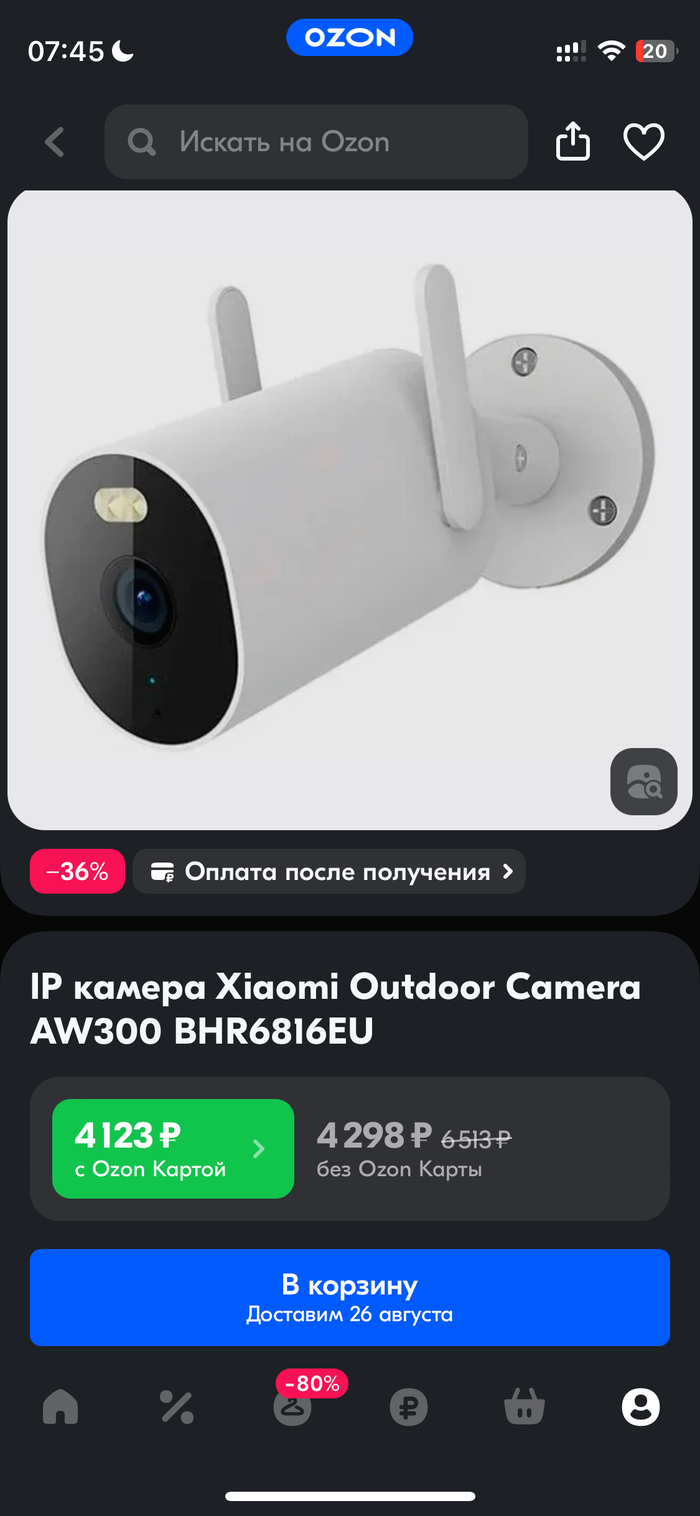Open the percent discounts tab

point(176,1407)
